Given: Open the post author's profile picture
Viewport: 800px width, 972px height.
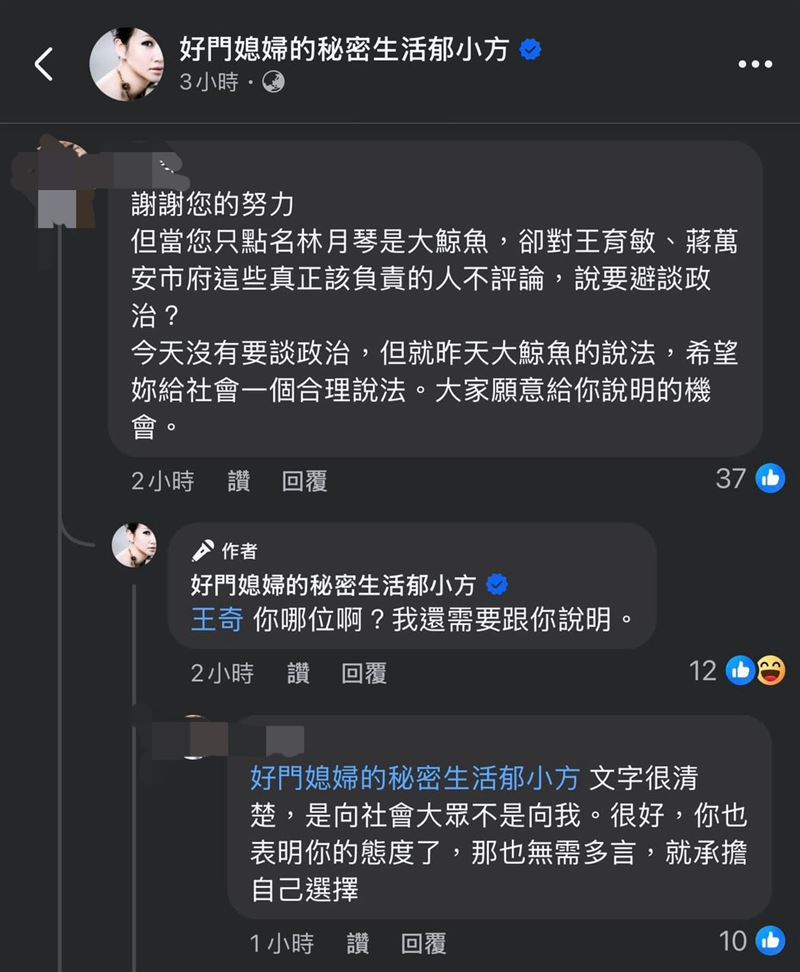Looking at the screenshot, I should coord(126,65).
